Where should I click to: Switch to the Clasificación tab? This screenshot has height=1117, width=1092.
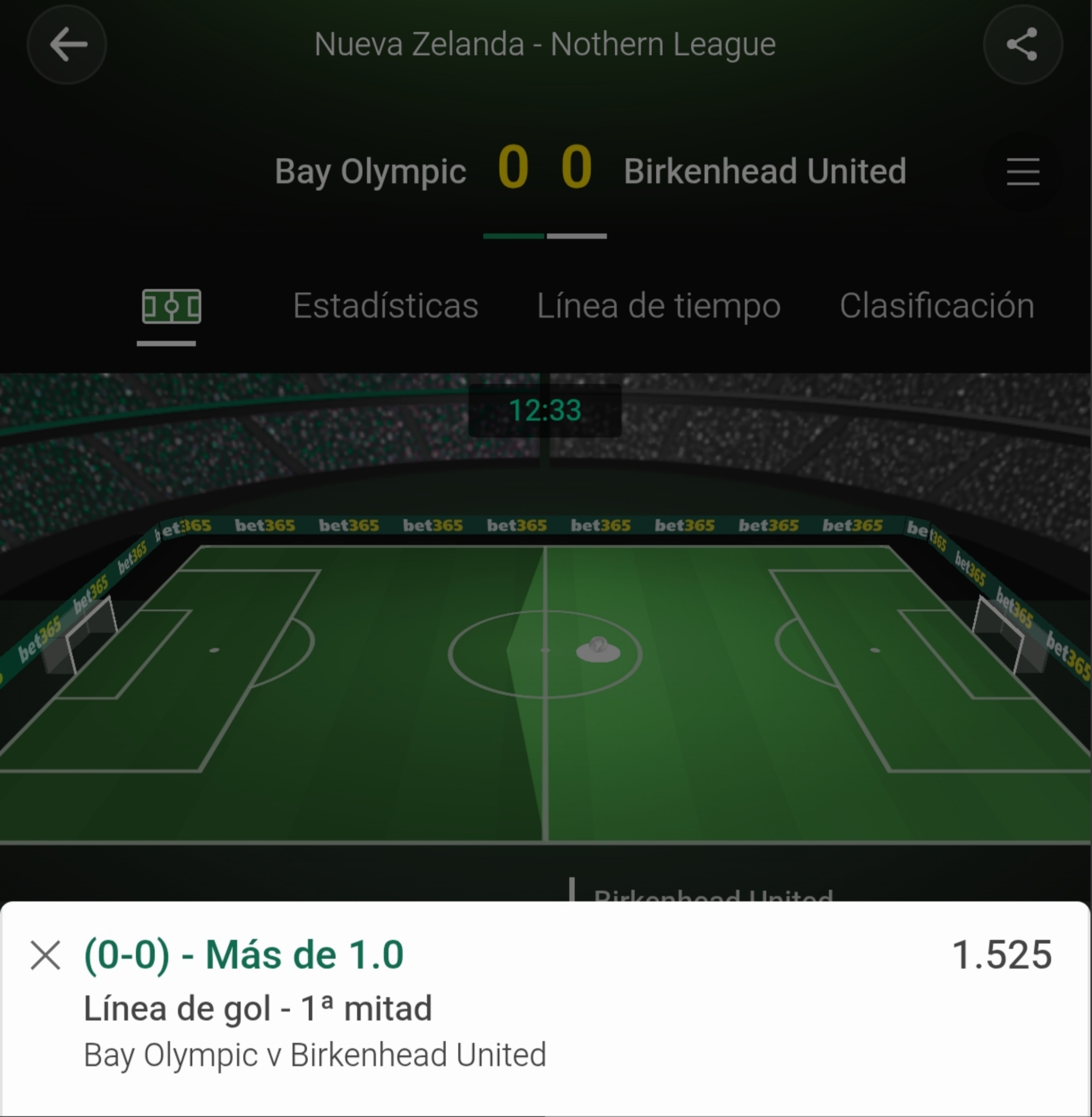(937, 305)
